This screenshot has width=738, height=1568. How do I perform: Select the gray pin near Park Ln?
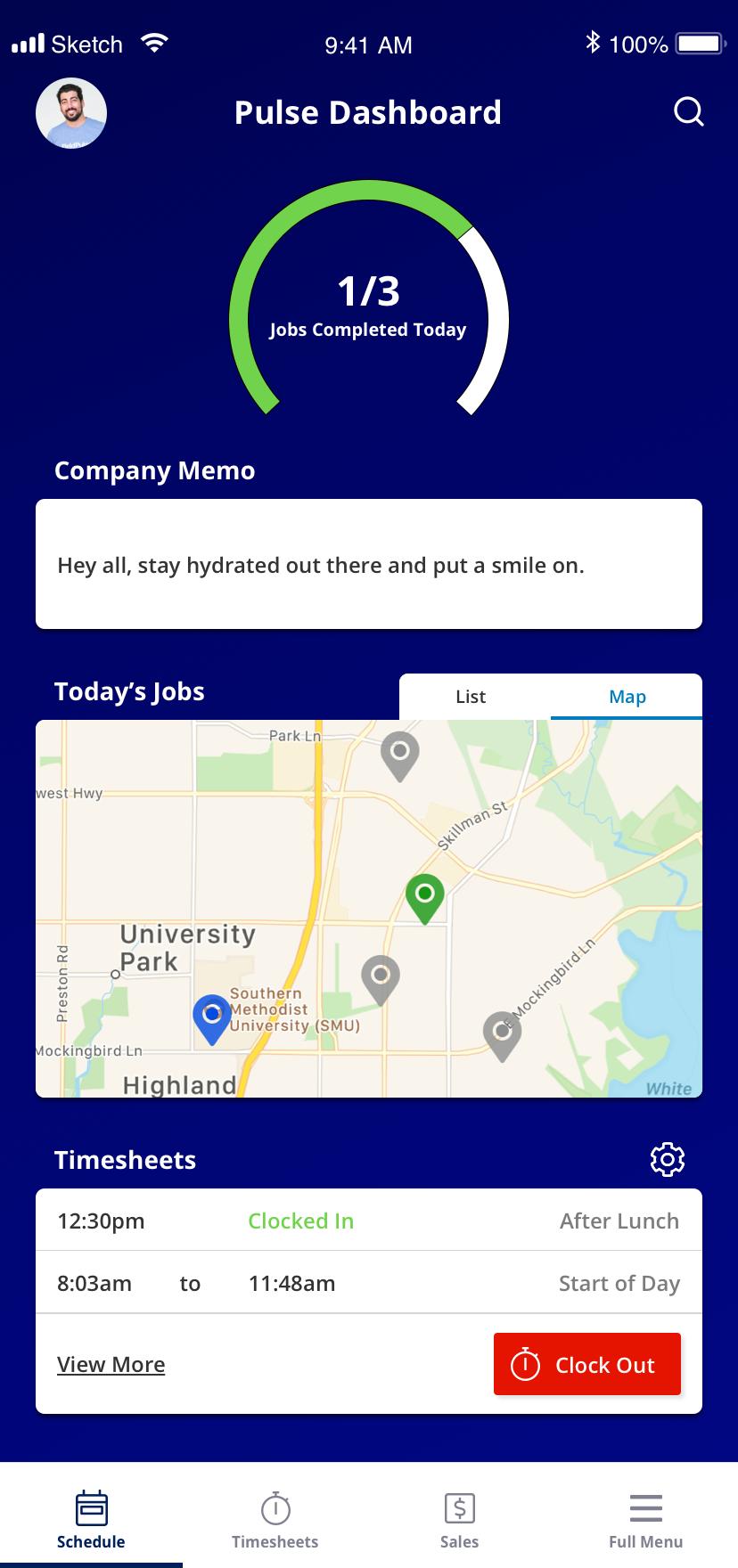[x=400, y=757]
